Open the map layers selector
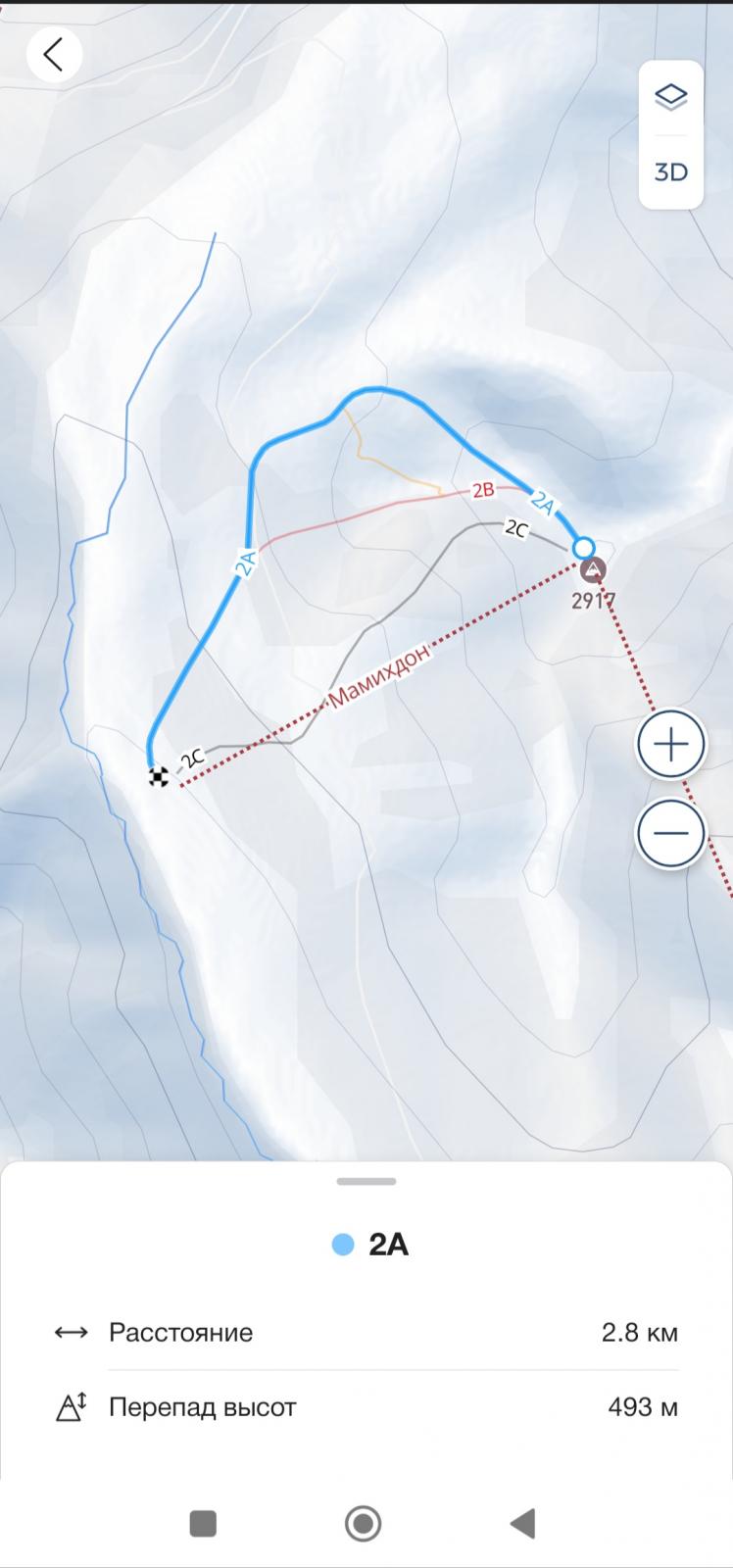The height and width of the screenshot is (1568, 733). [671, 96]
